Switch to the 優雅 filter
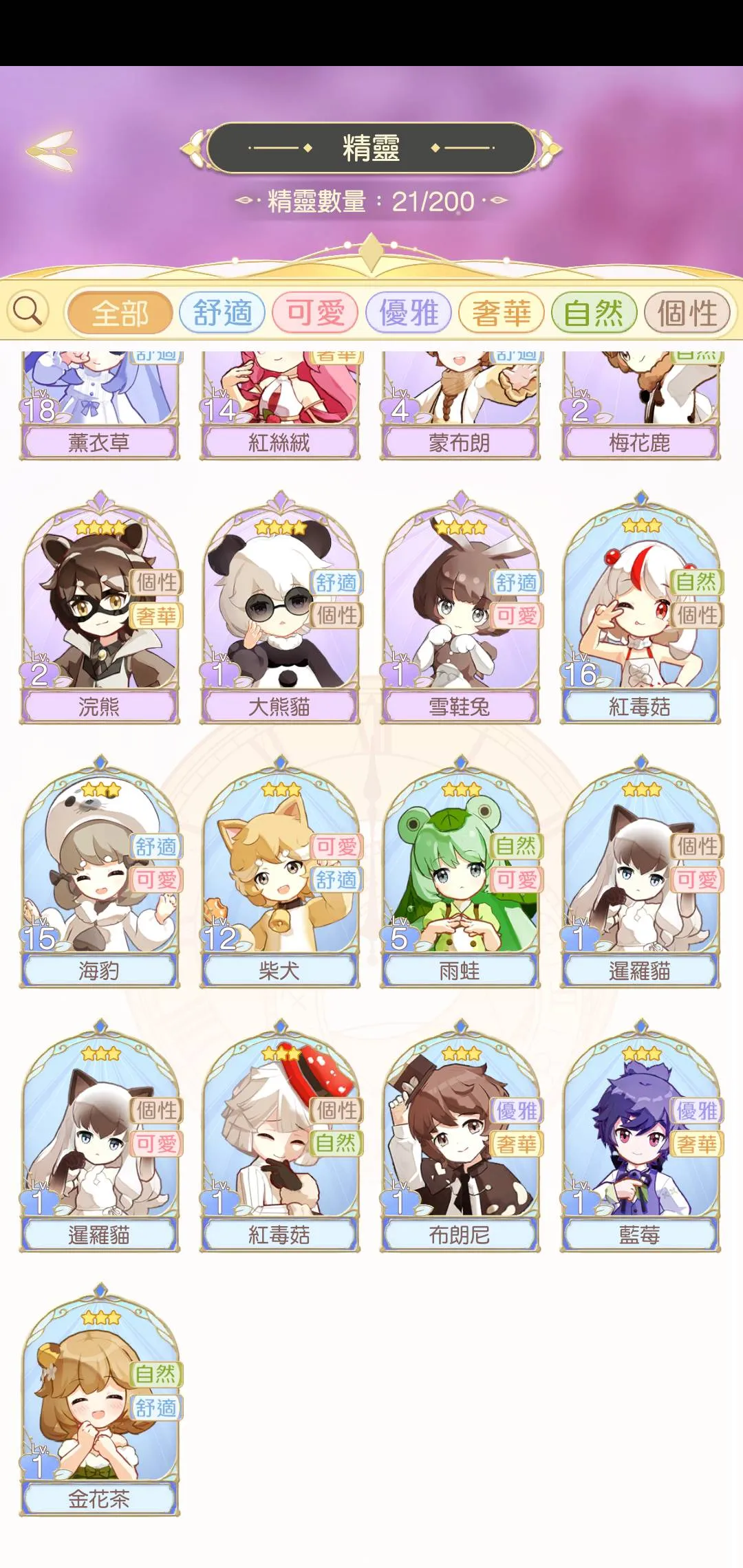This screenshot has height=1568, width=743. 409,314
